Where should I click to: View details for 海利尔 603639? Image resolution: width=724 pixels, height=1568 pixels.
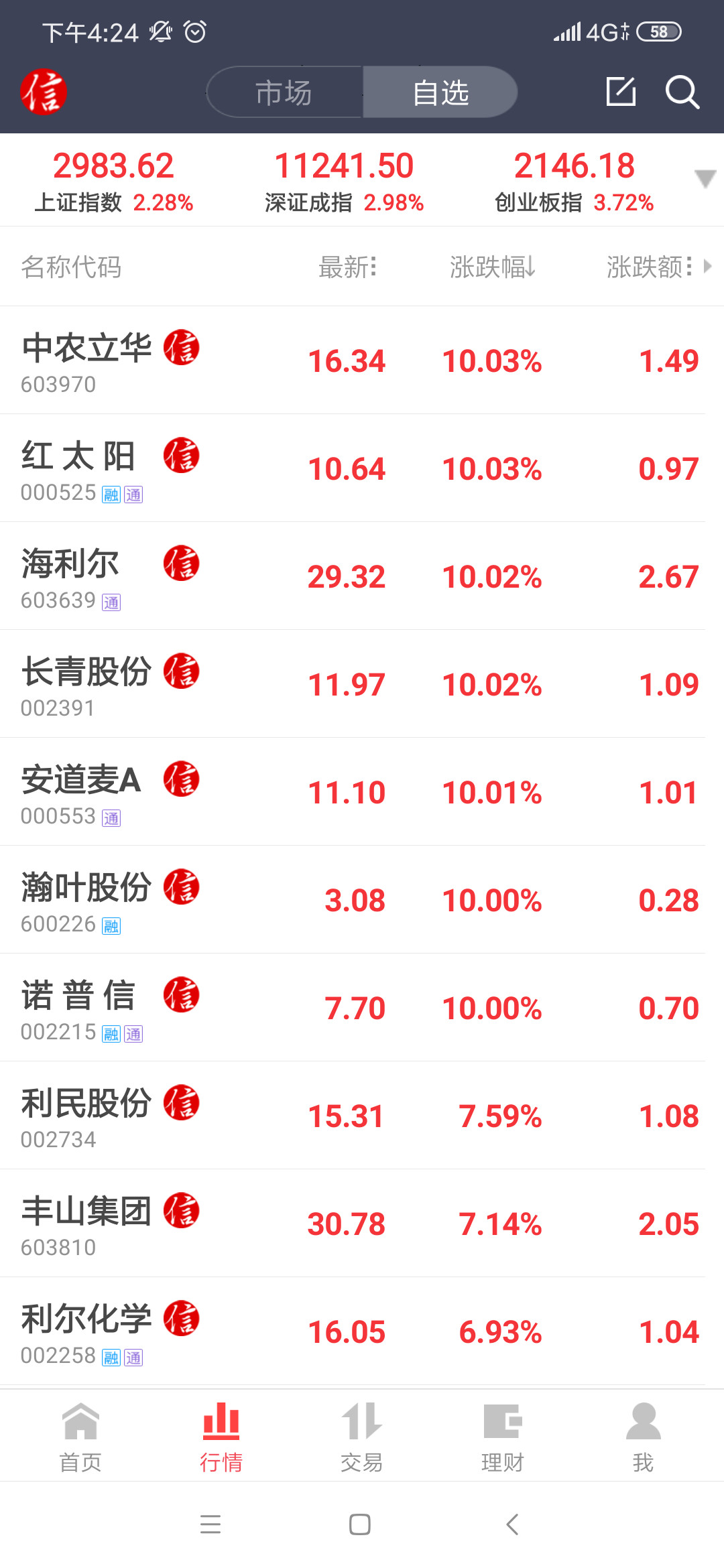coord(362,576)
